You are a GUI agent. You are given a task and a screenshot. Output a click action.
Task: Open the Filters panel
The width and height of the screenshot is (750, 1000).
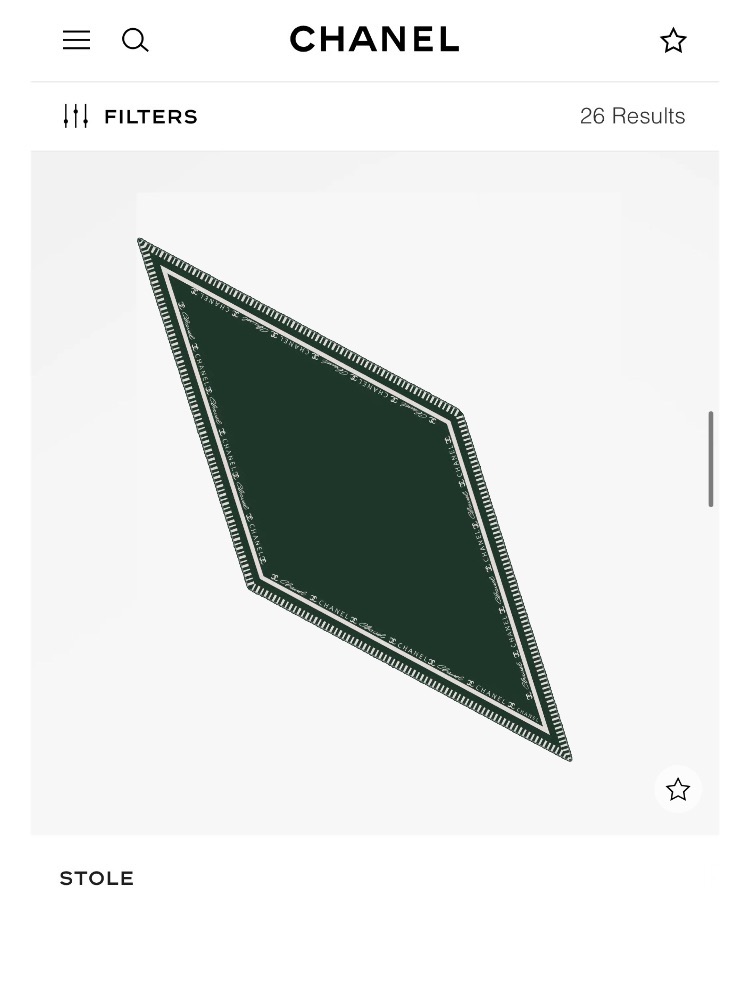pyautogui.click(x=130, y=116)
